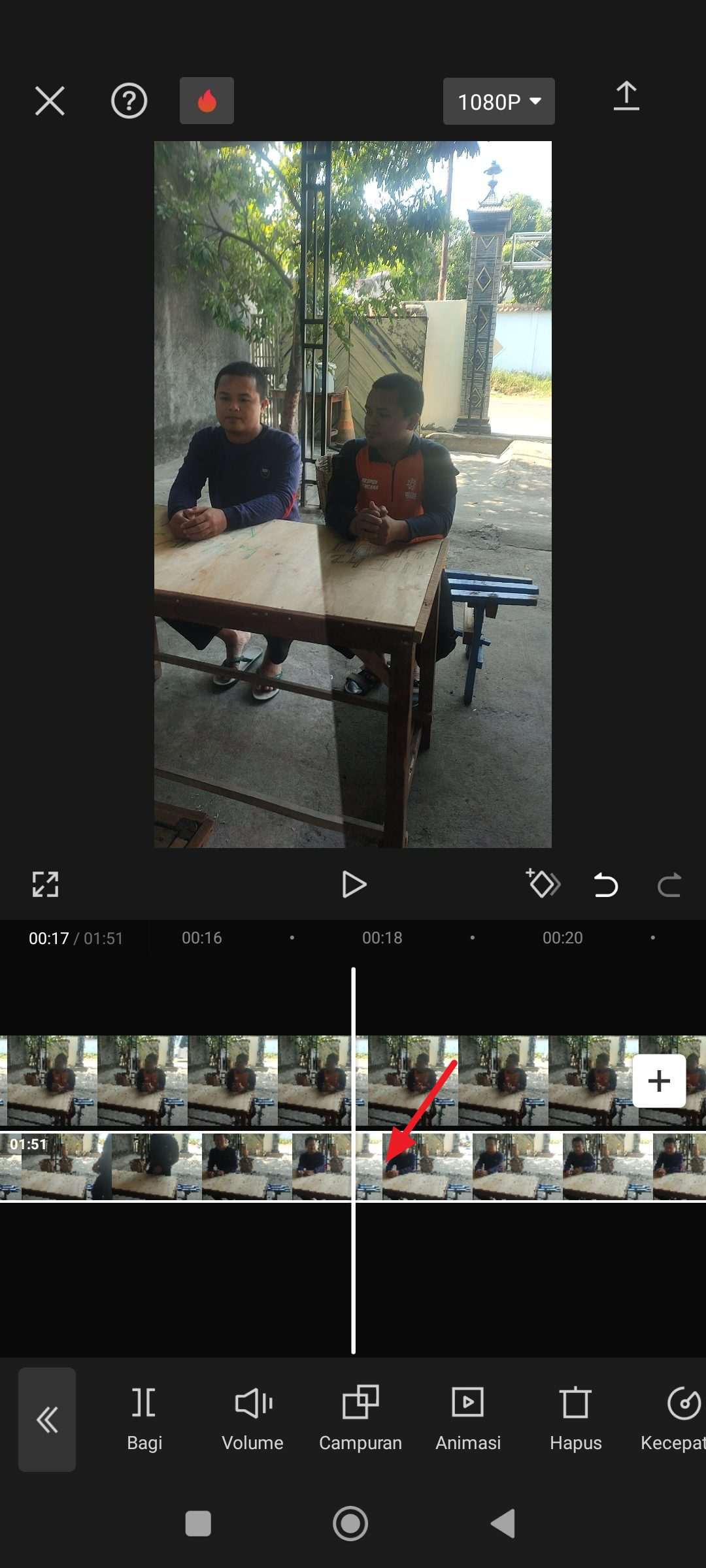This screenshot has width=706, height=1568.
Task: Open the 1080P resolution dropdown
Action: coord(499,101)
